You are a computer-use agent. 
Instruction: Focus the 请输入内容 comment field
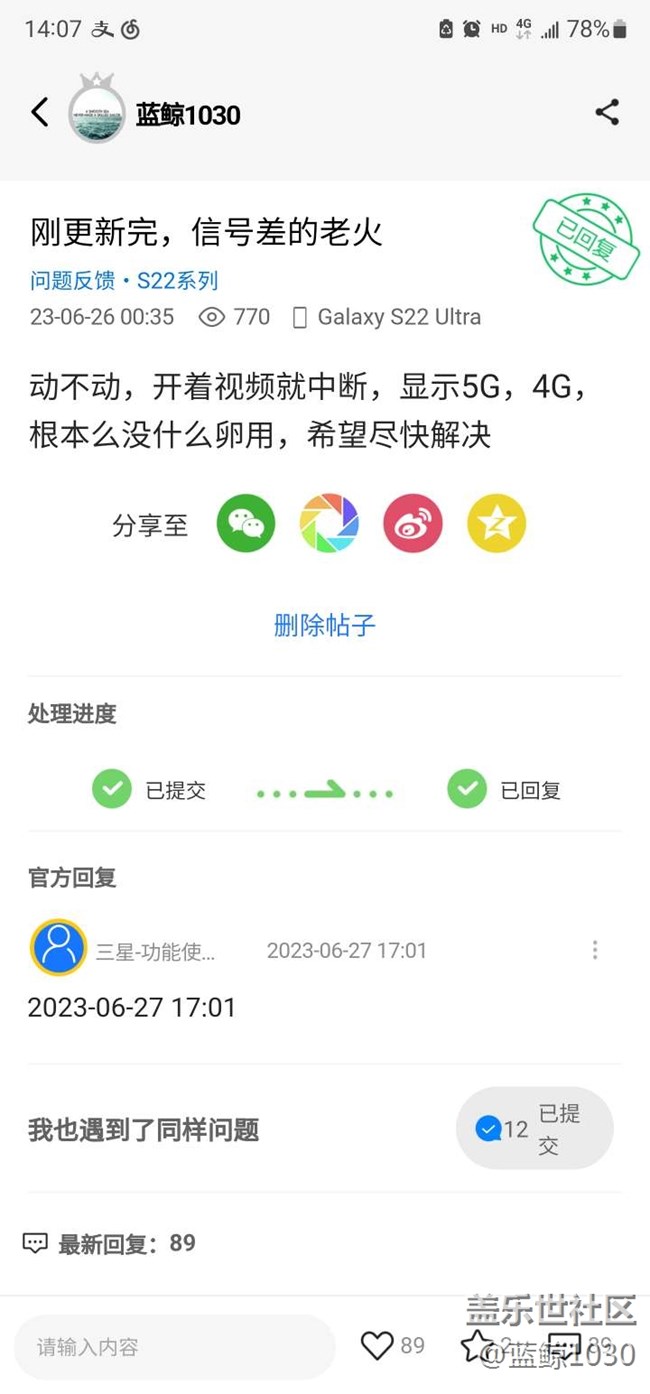click(x=175, y=1347)
